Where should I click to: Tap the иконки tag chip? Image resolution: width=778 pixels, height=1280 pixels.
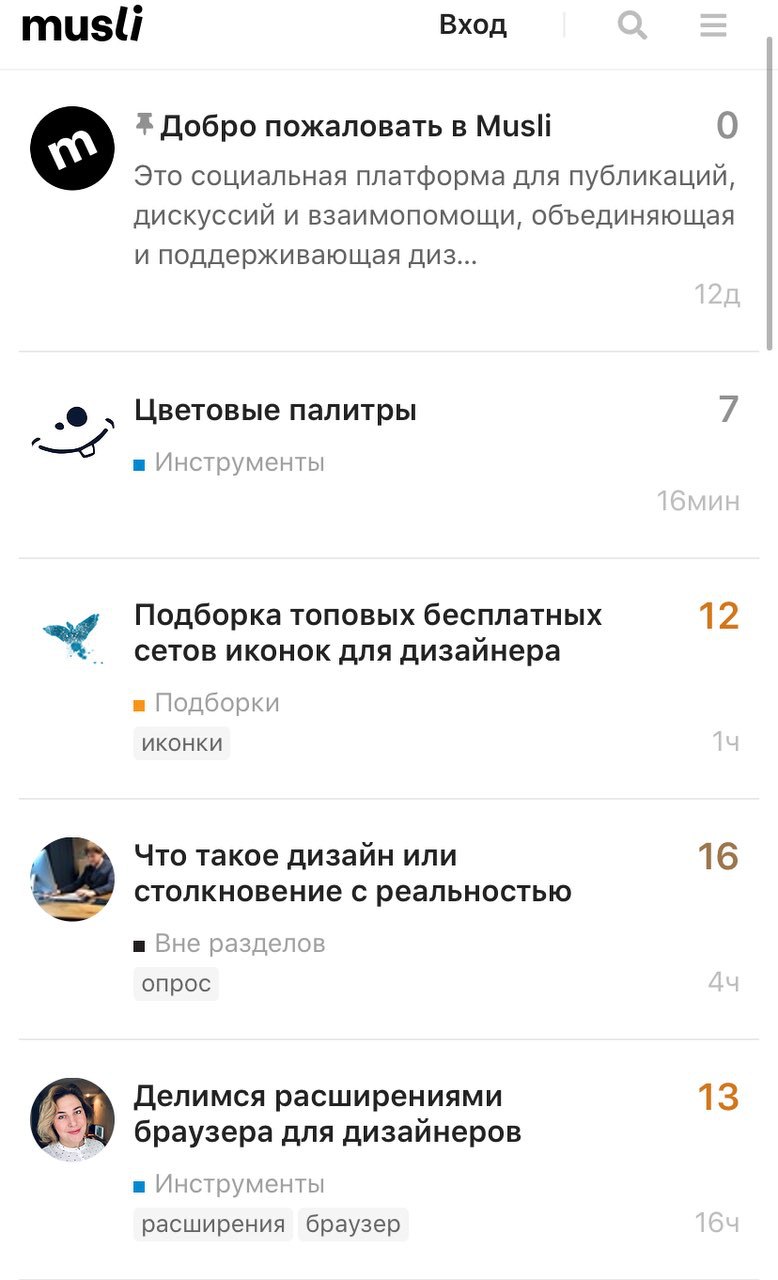point(182,743)
